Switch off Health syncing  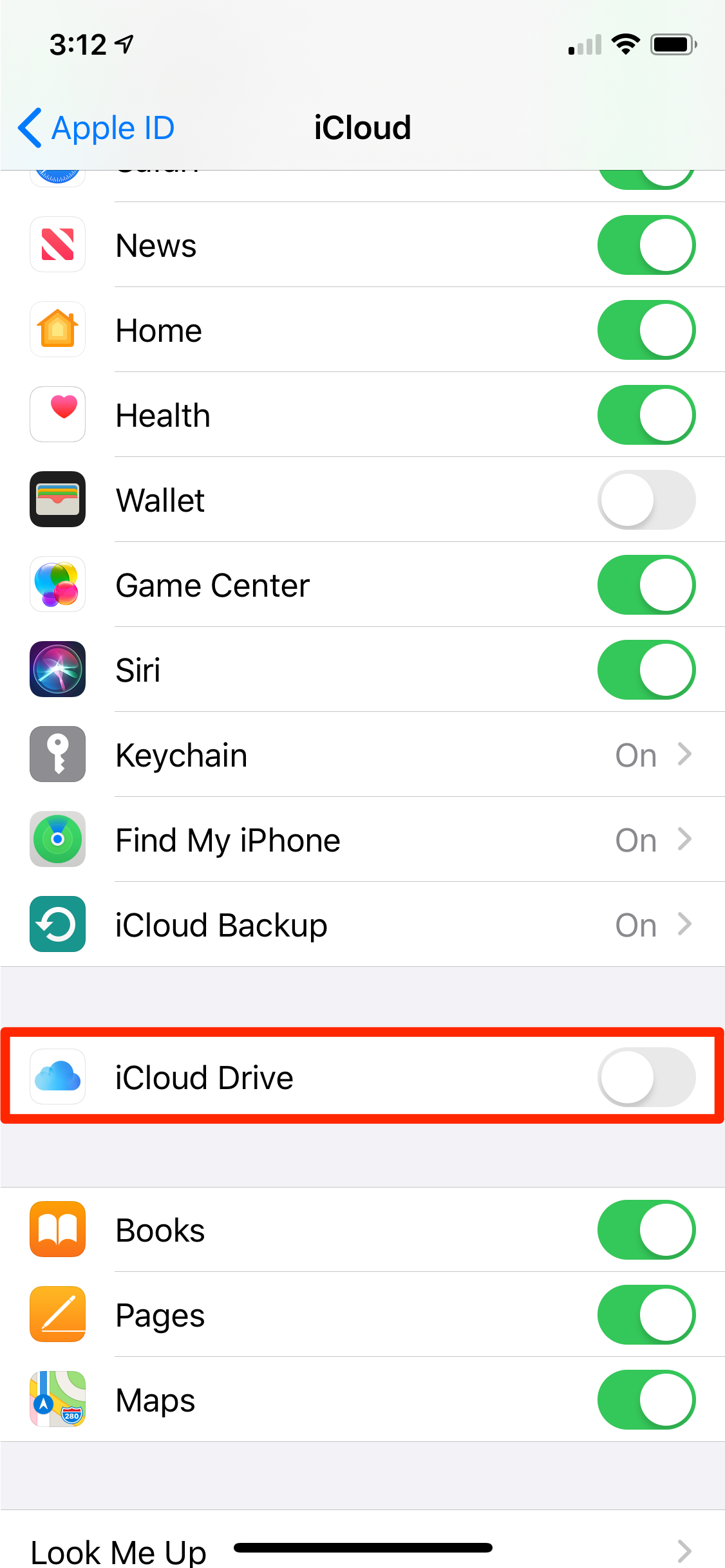646,415
